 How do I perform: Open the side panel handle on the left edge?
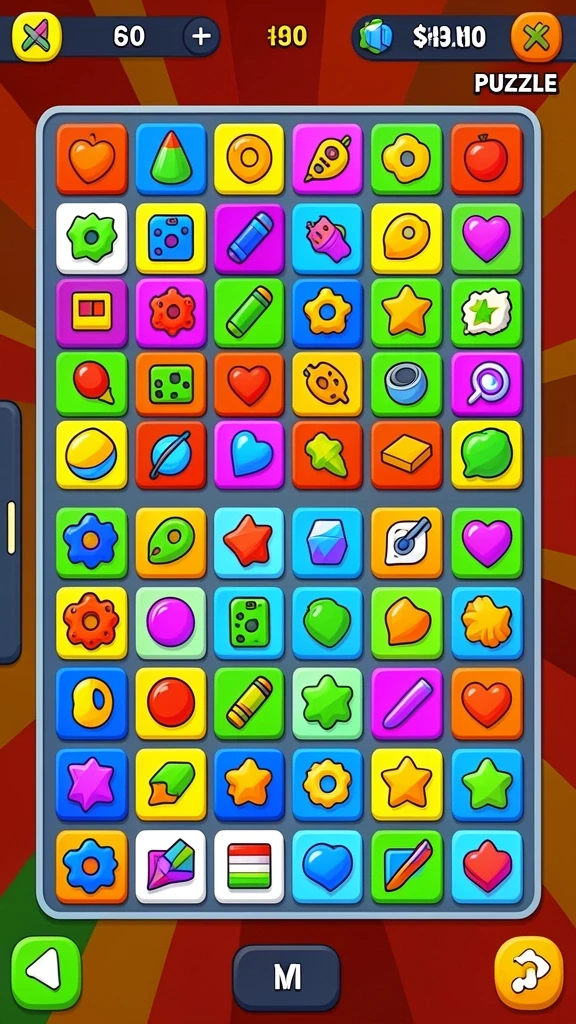click(x=10, y=532)
